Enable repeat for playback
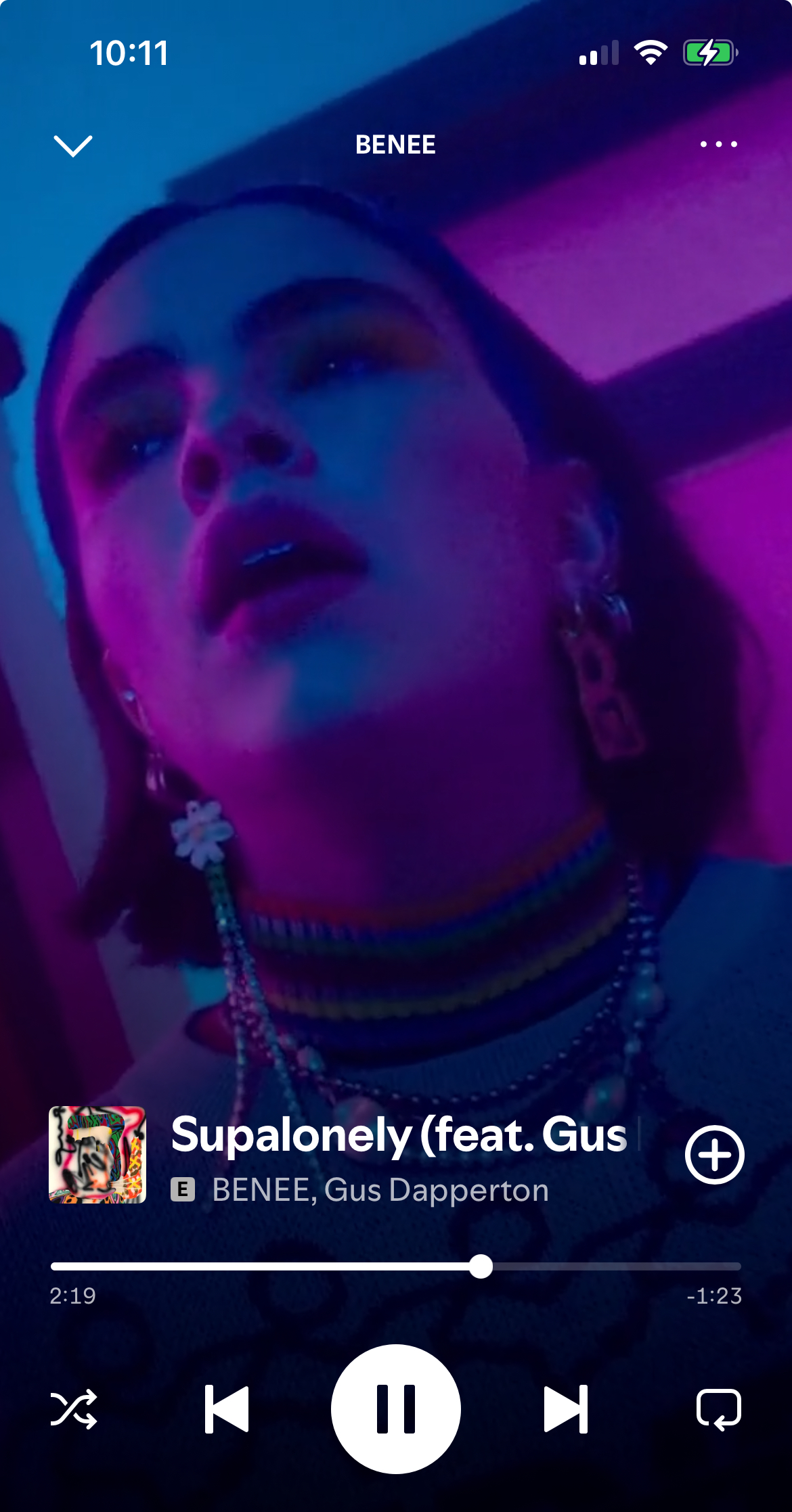This screenshot has width=792, height=1512. [x=718, y=1409]
